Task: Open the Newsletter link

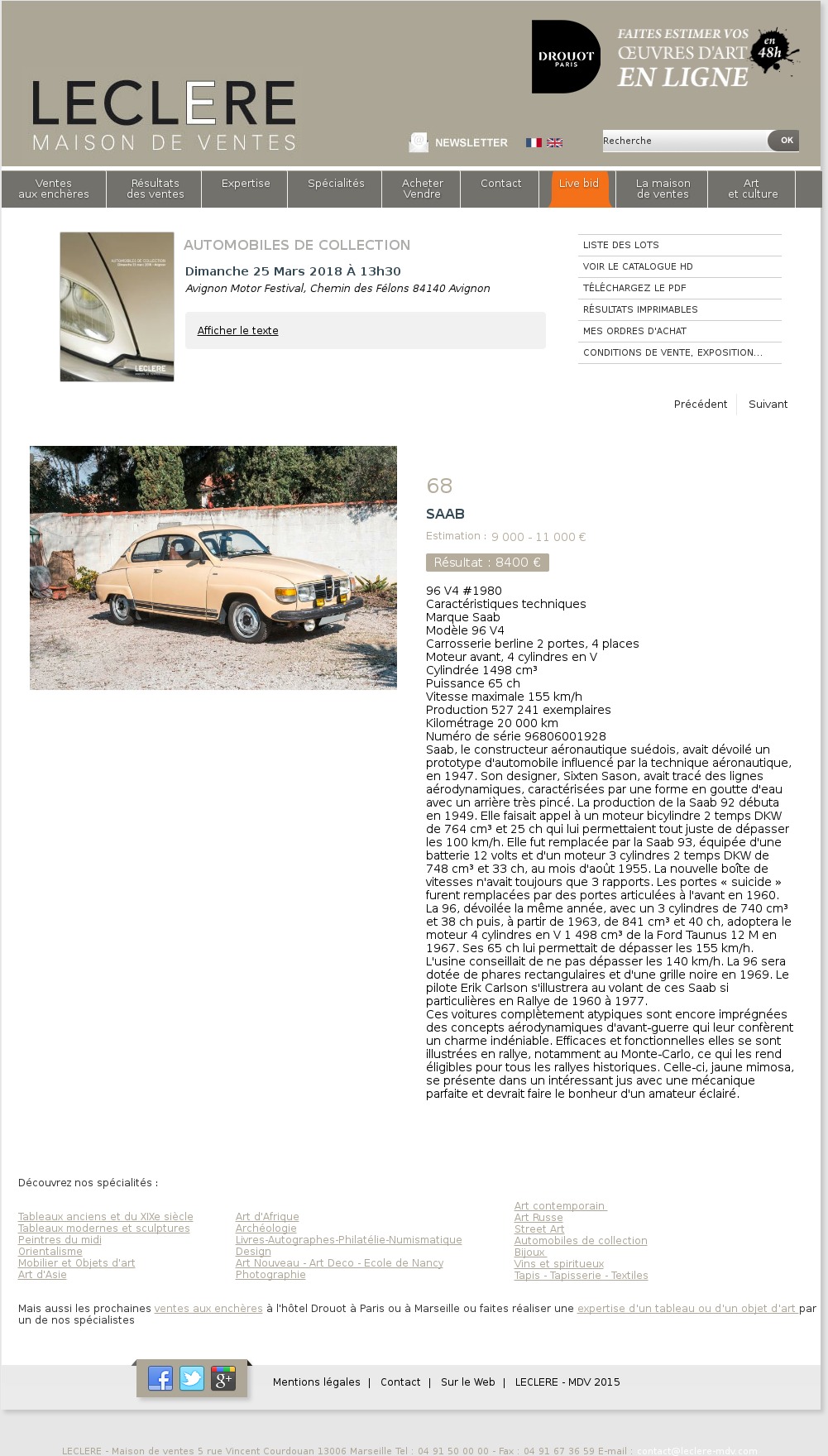Action: click(471, 142)
